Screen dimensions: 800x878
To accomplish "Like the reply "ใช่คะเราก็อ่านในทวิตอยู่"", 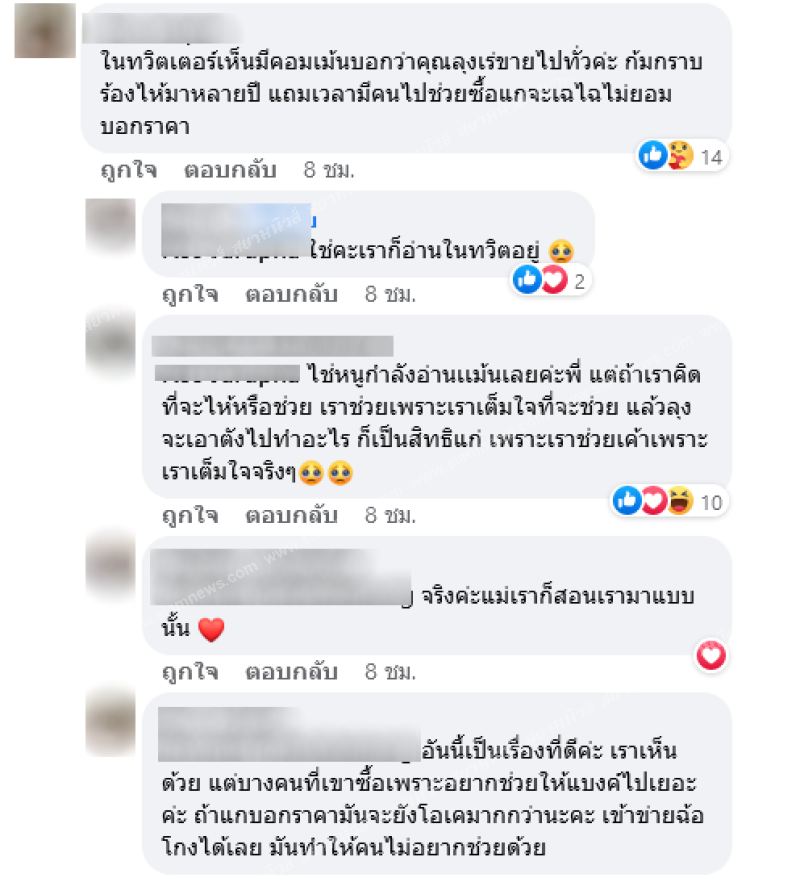I will point(190,295).
